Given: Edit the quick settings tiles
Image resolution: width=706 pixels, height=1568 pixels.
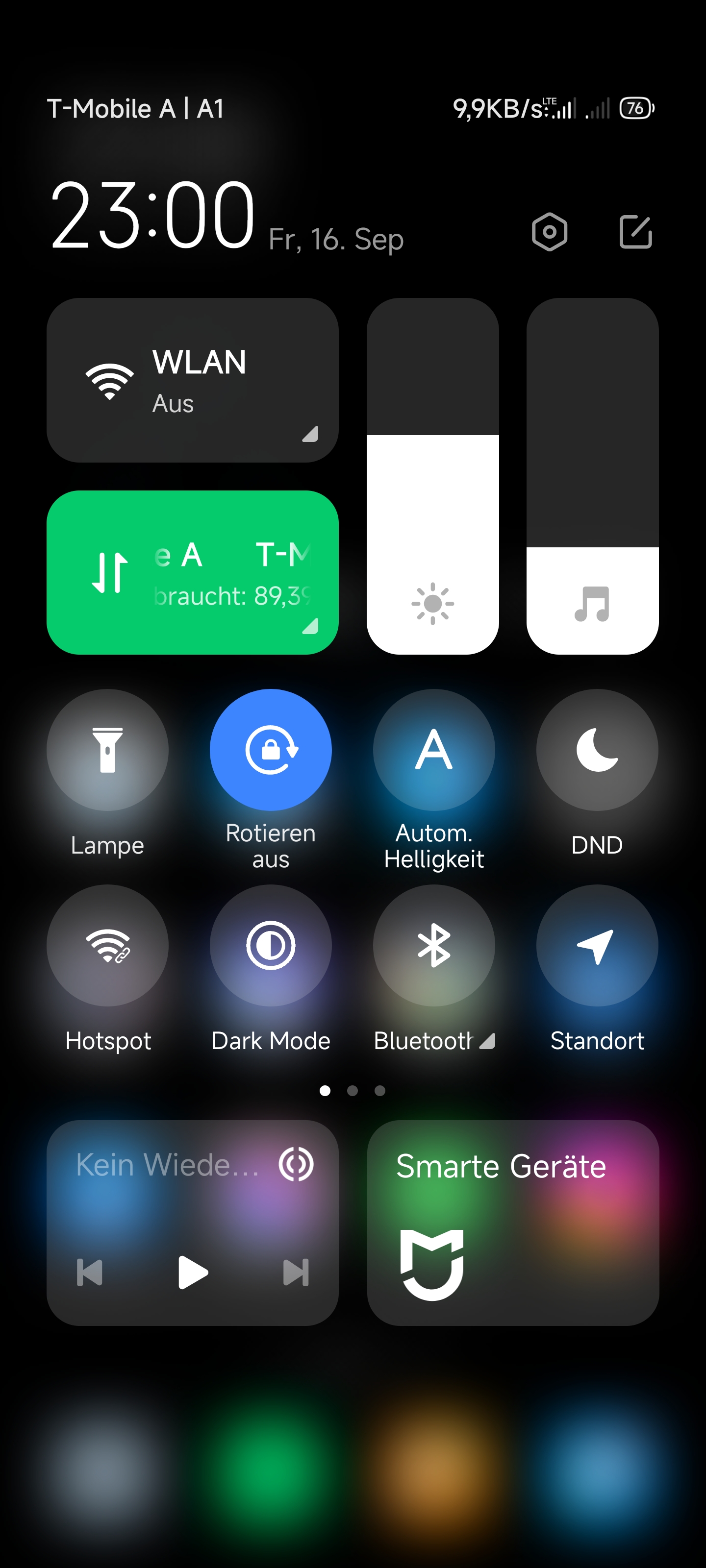Looking at the screenshot, I should (x=635, y=232).
